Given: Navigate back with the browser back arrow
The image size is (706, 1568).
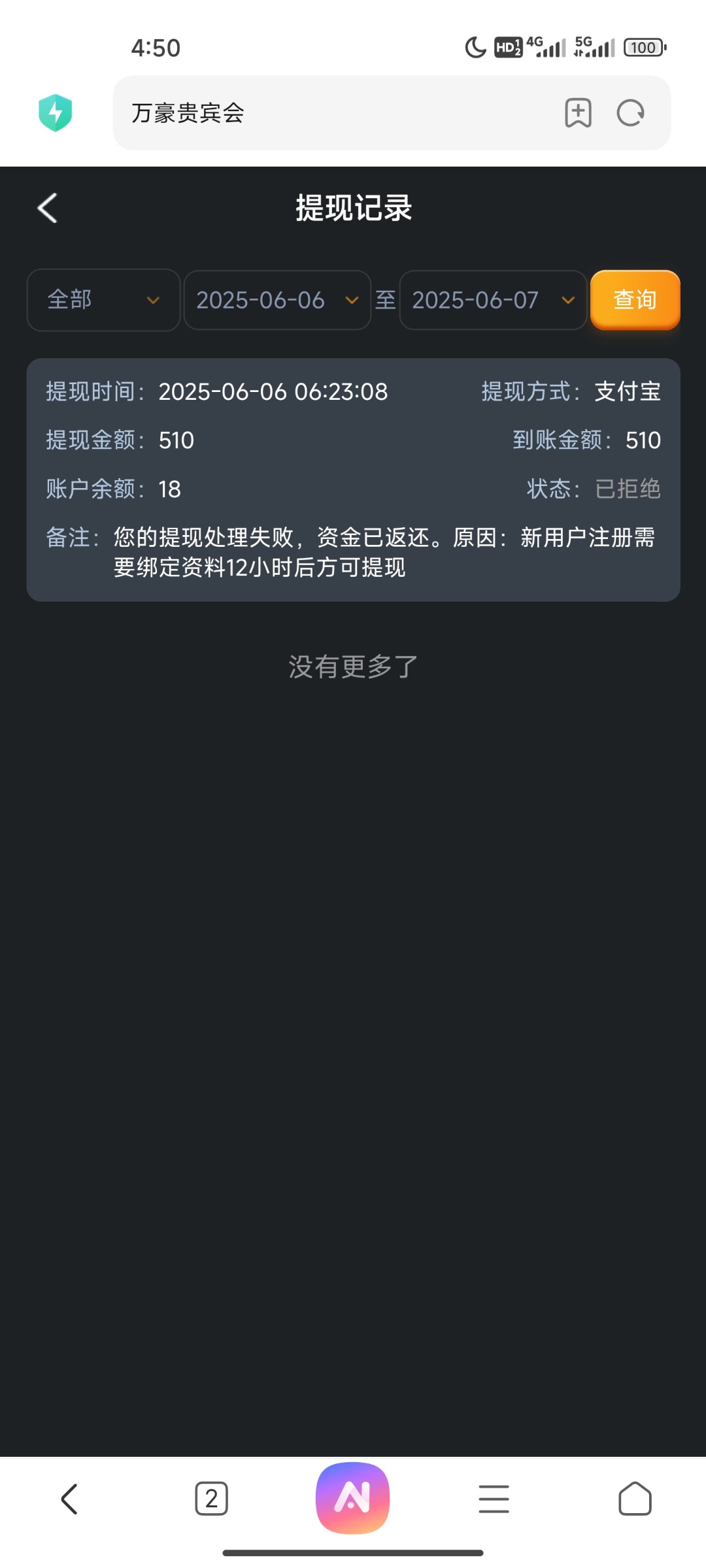Looking at the screenshot, I should tap(69, 1499).
